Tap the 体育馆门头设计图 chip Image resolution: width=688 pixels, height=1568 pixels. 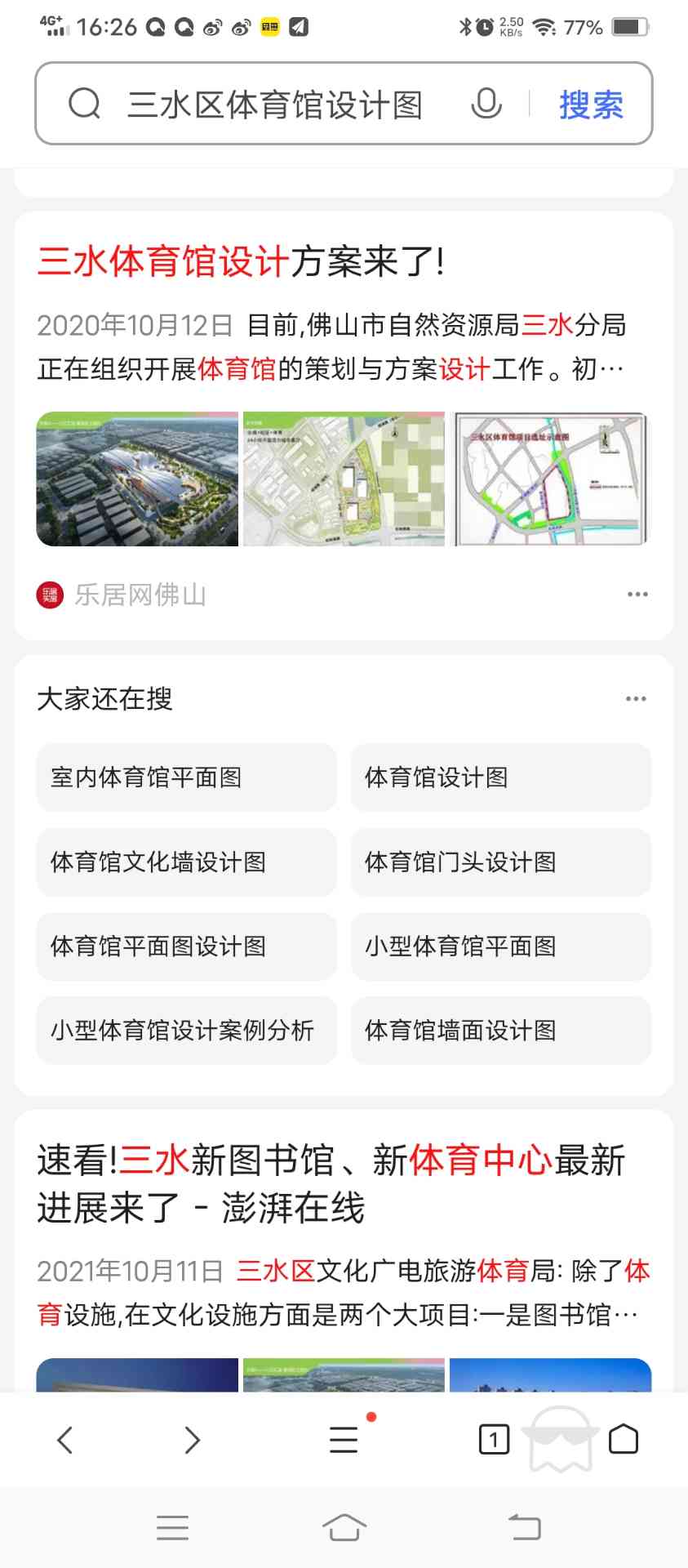tap(500, 862)
